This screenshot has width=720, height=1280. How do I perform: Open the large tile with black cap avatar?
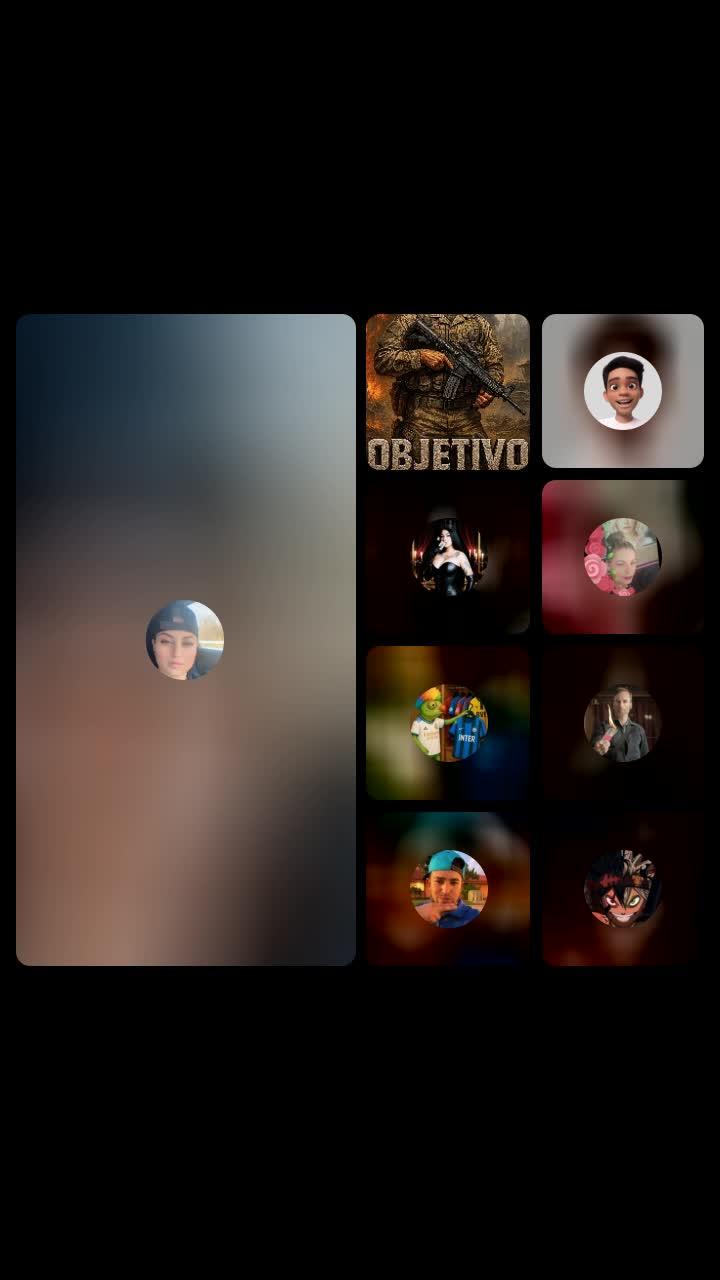[185, 640]
